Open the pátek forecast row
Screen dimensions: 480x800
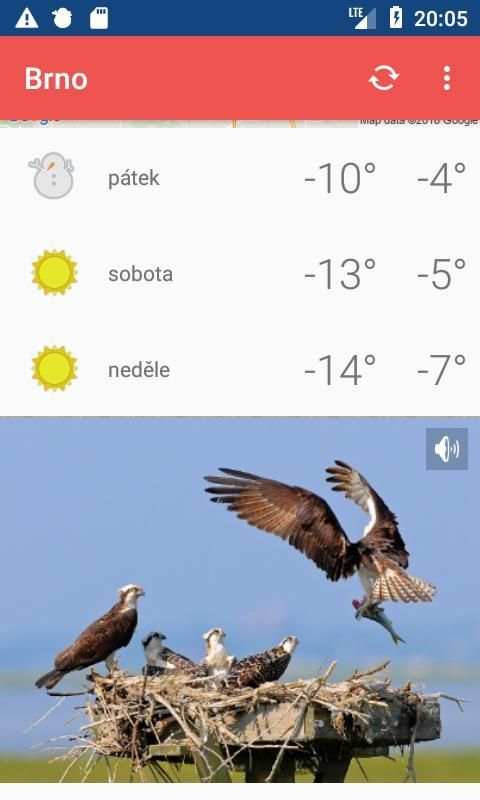pyautogui.click(x=240, y=178)
